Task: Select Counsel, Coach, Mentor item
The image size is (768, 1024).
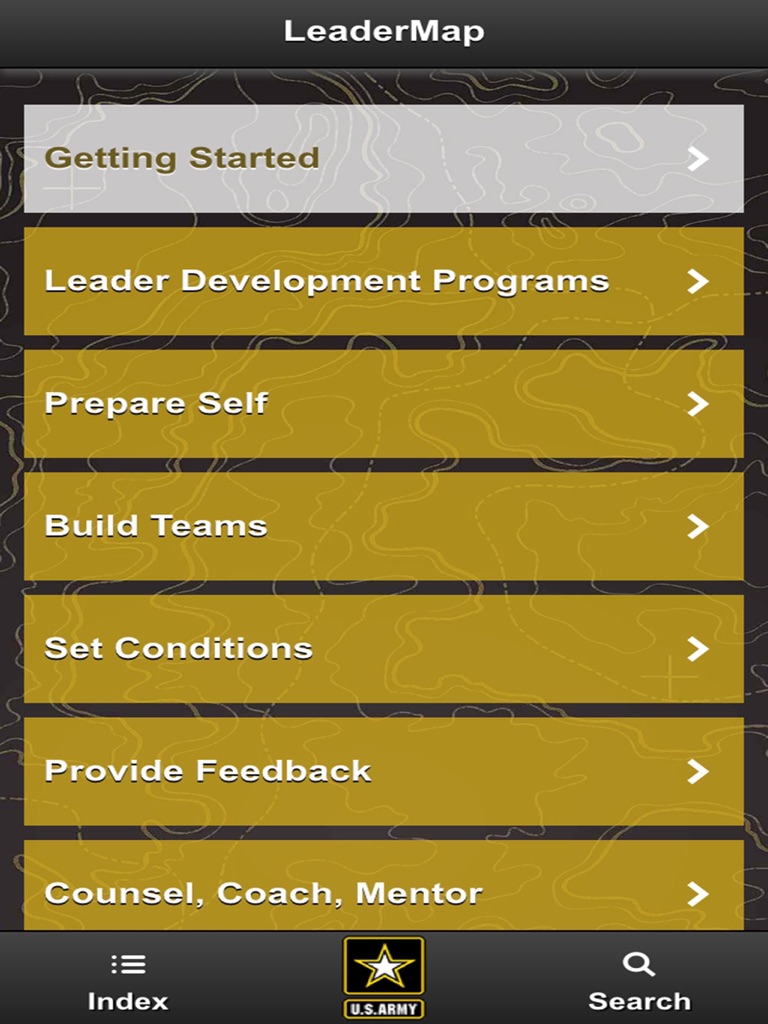Action: pos(300,892)
